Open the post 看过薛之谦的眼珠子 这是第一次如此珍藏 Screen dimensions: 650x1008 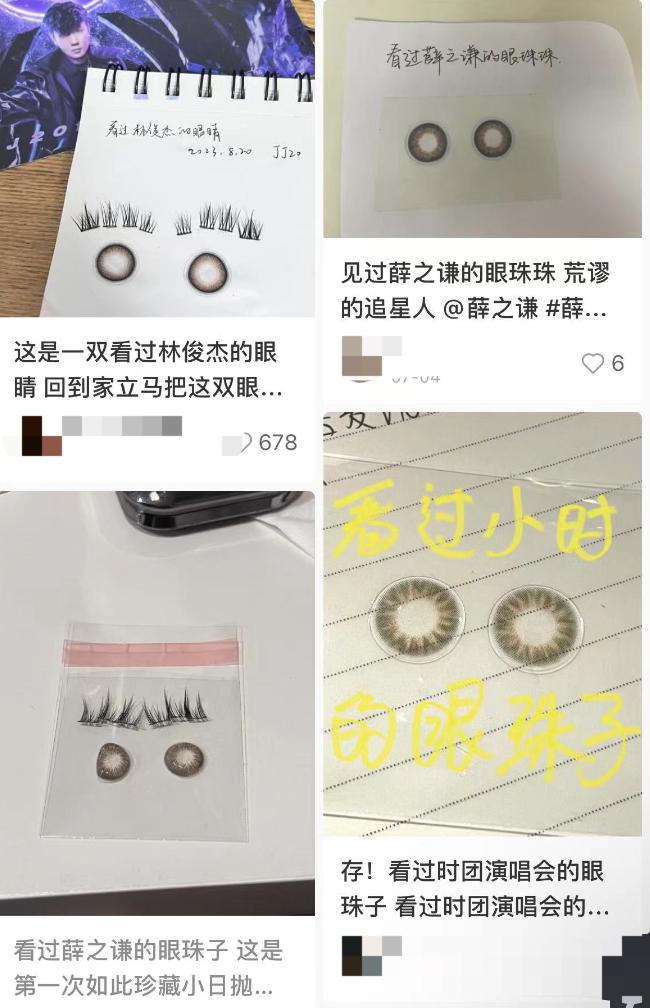[157, 700]
